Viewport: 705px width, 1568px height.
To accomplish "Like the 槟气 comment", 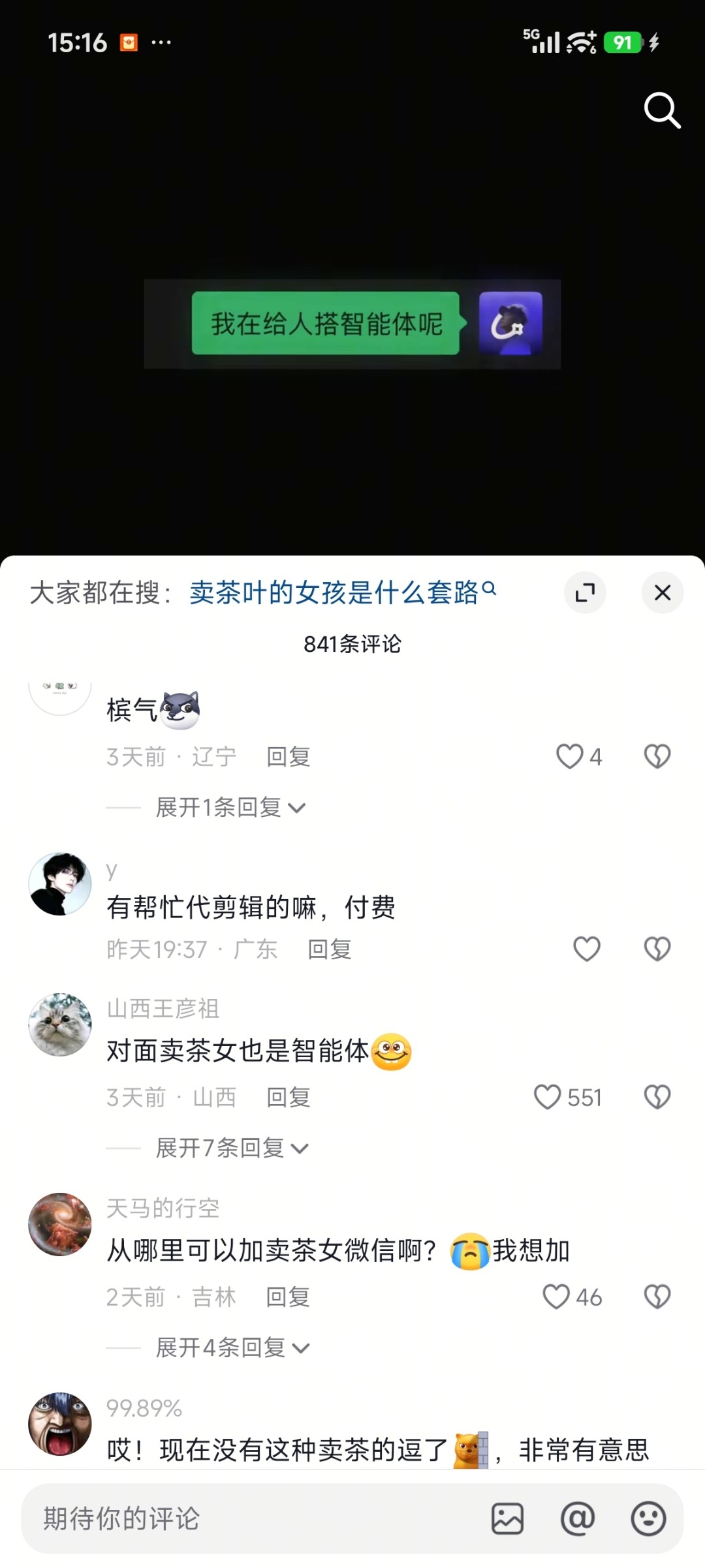I will [569, 756].
